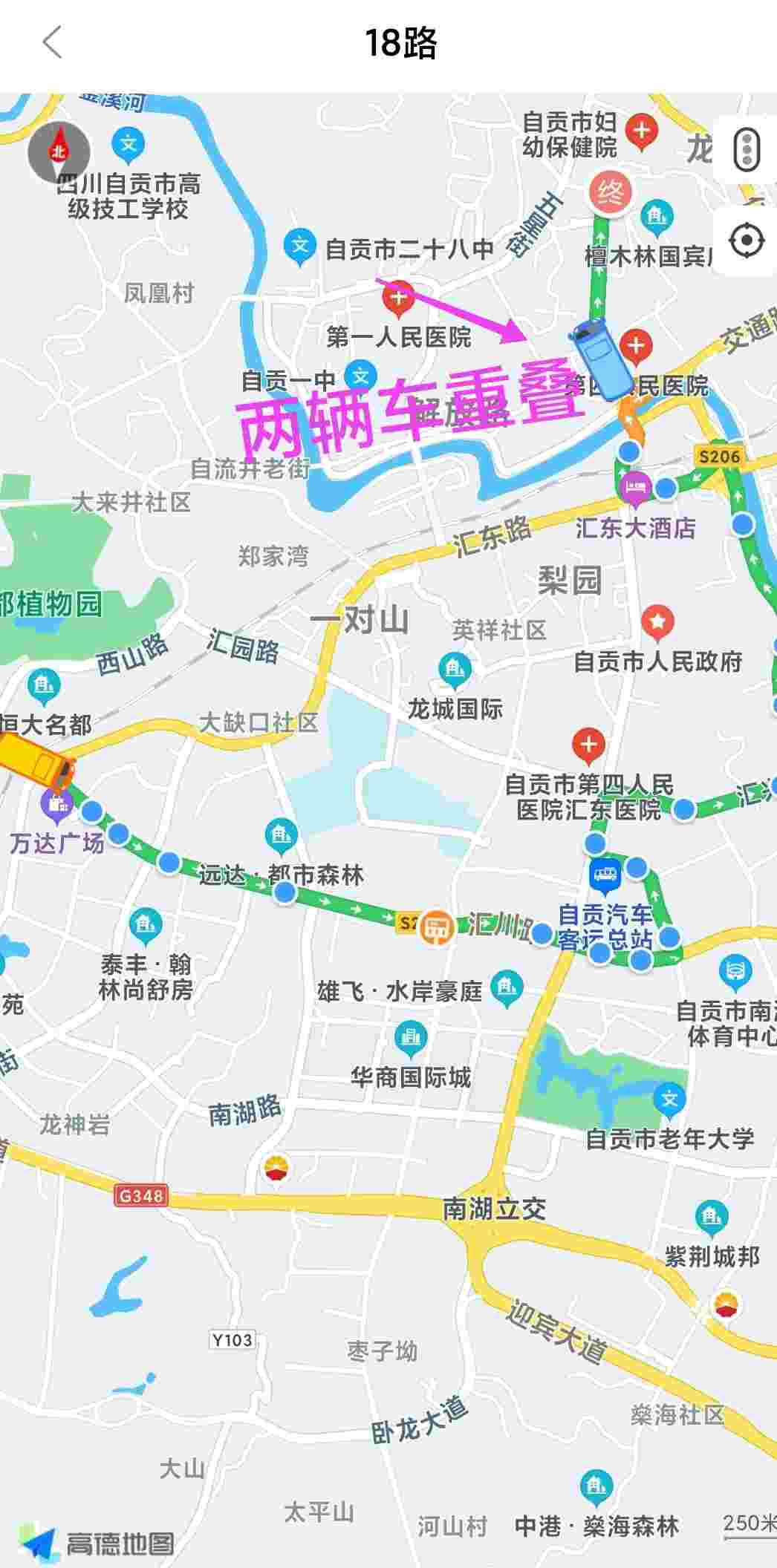Reset map orientation with the compass

tap(58, 152)
